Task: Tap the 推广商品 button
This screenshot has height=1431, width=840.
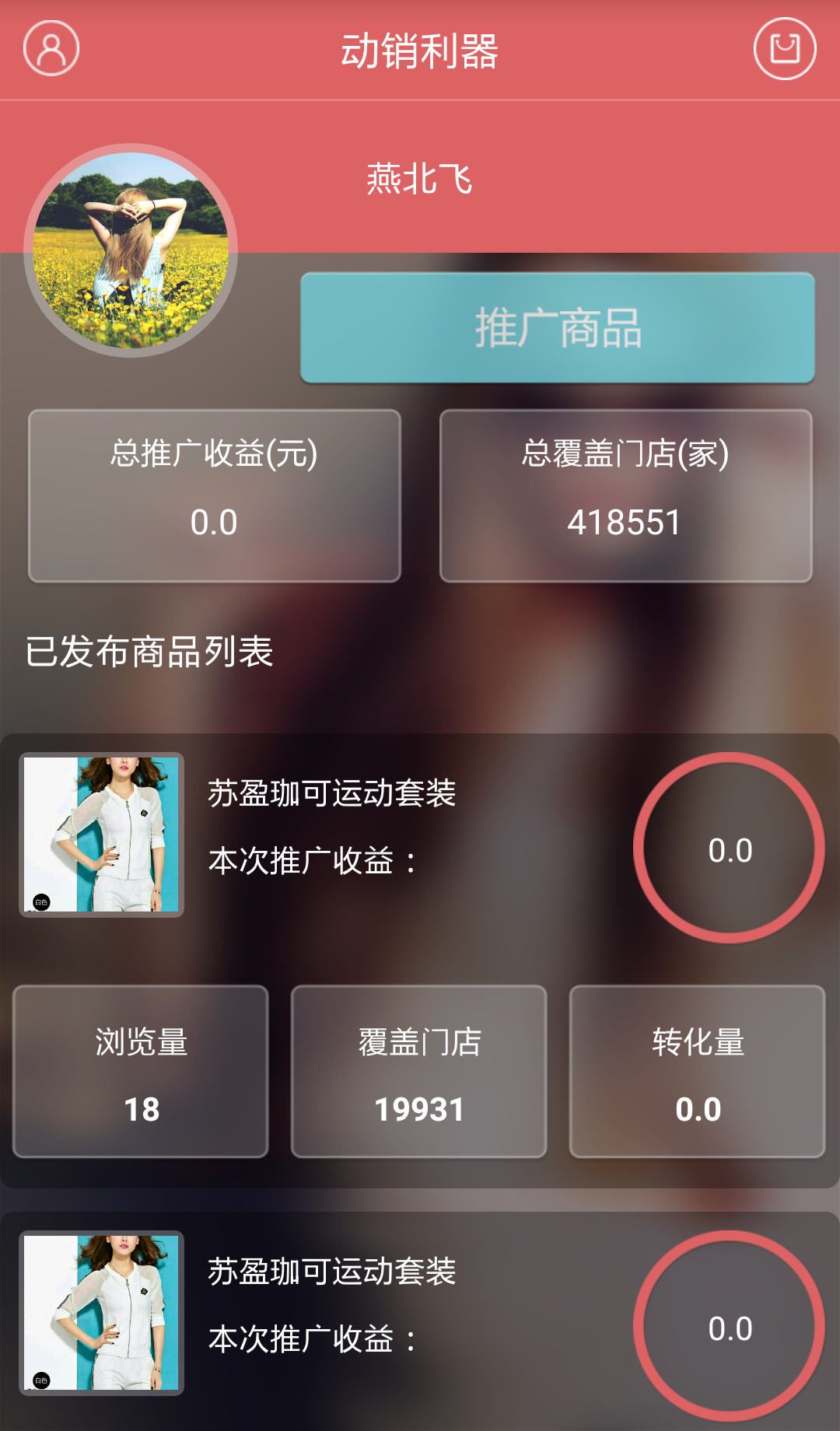Action: click(557, 328)
